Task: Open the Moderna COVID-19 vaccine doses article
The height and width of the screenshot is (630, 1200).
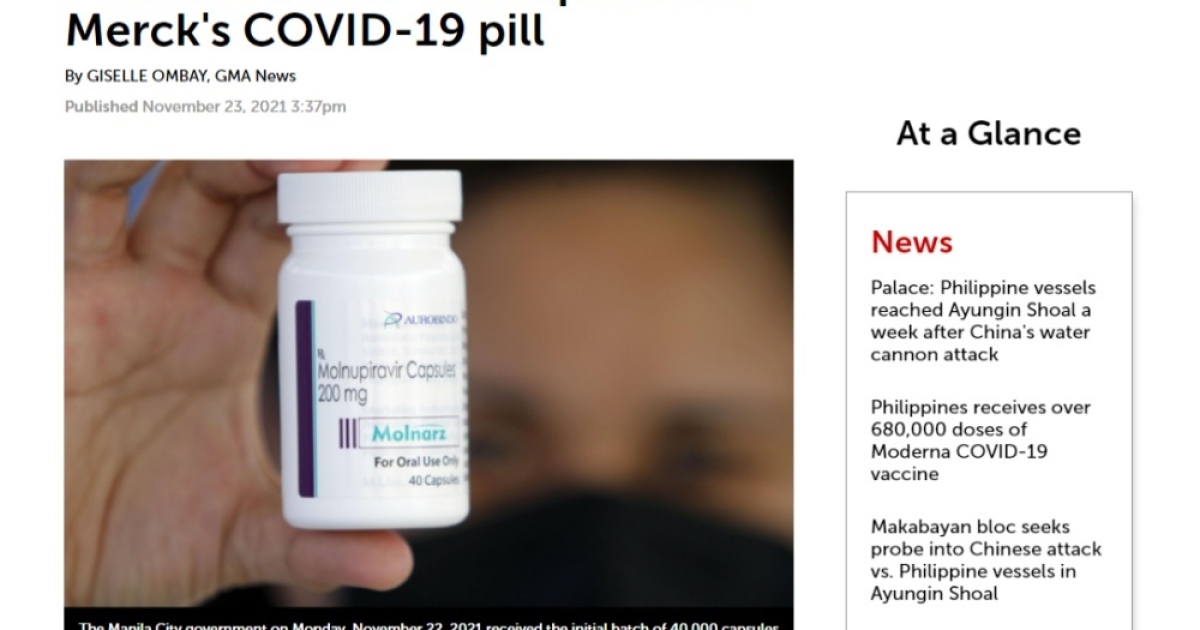Action: click(980, 440)
